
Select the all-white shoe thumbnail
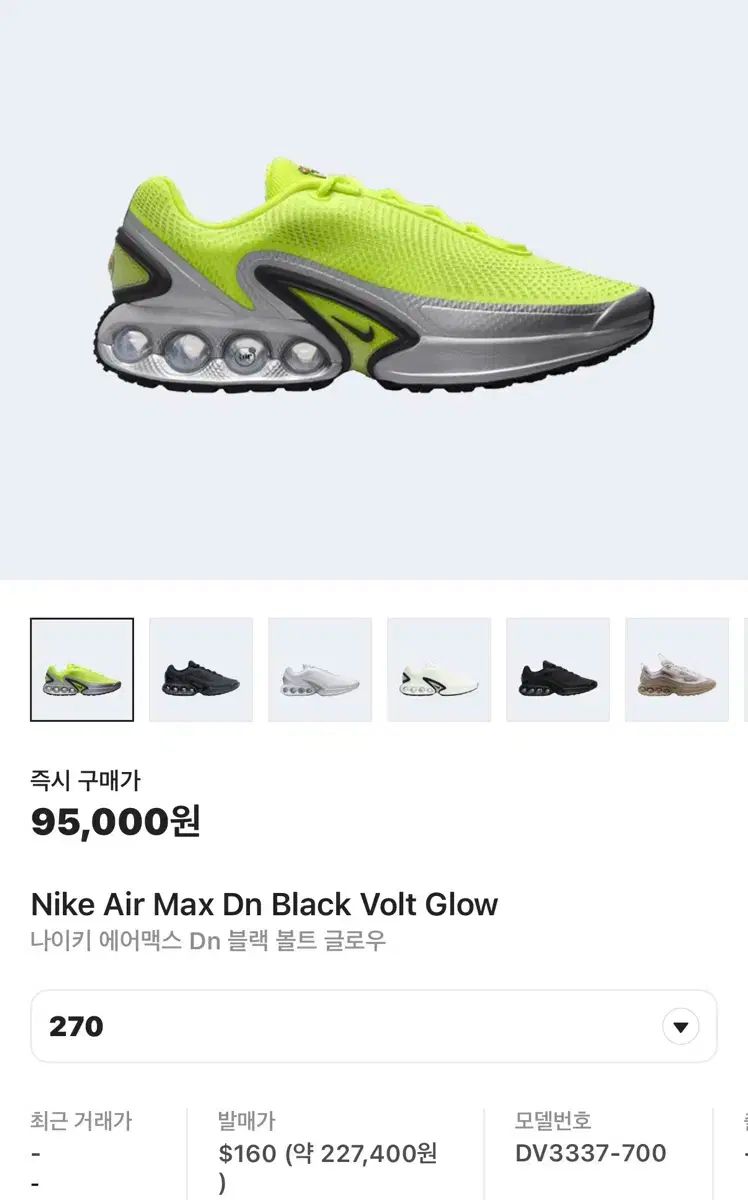pos(320,670)
